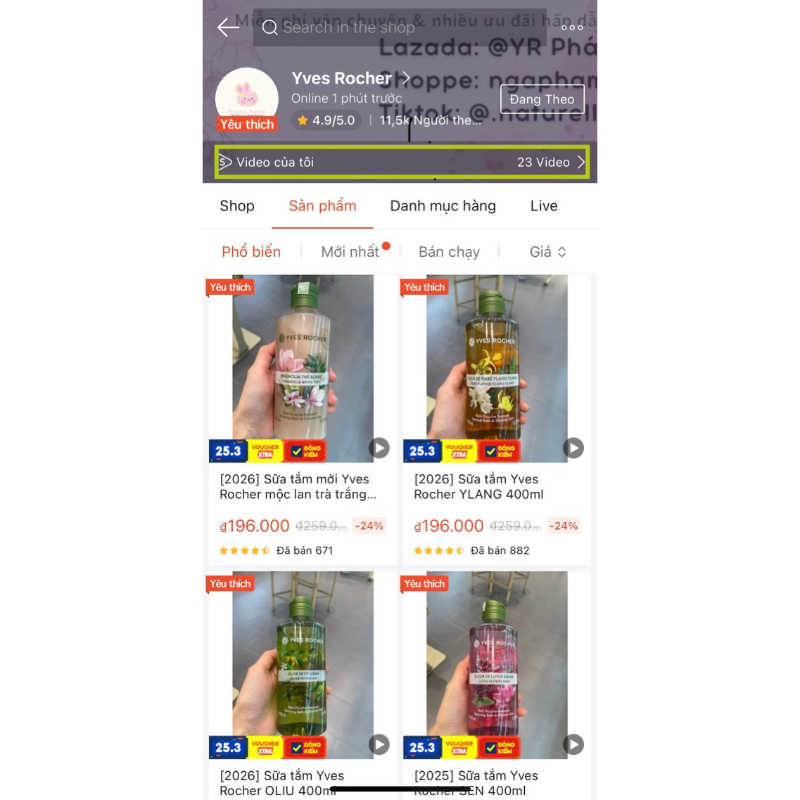Viewport: 800px width, 800px height.
Task: Open the Live tab
Action: tap(544, 206)
